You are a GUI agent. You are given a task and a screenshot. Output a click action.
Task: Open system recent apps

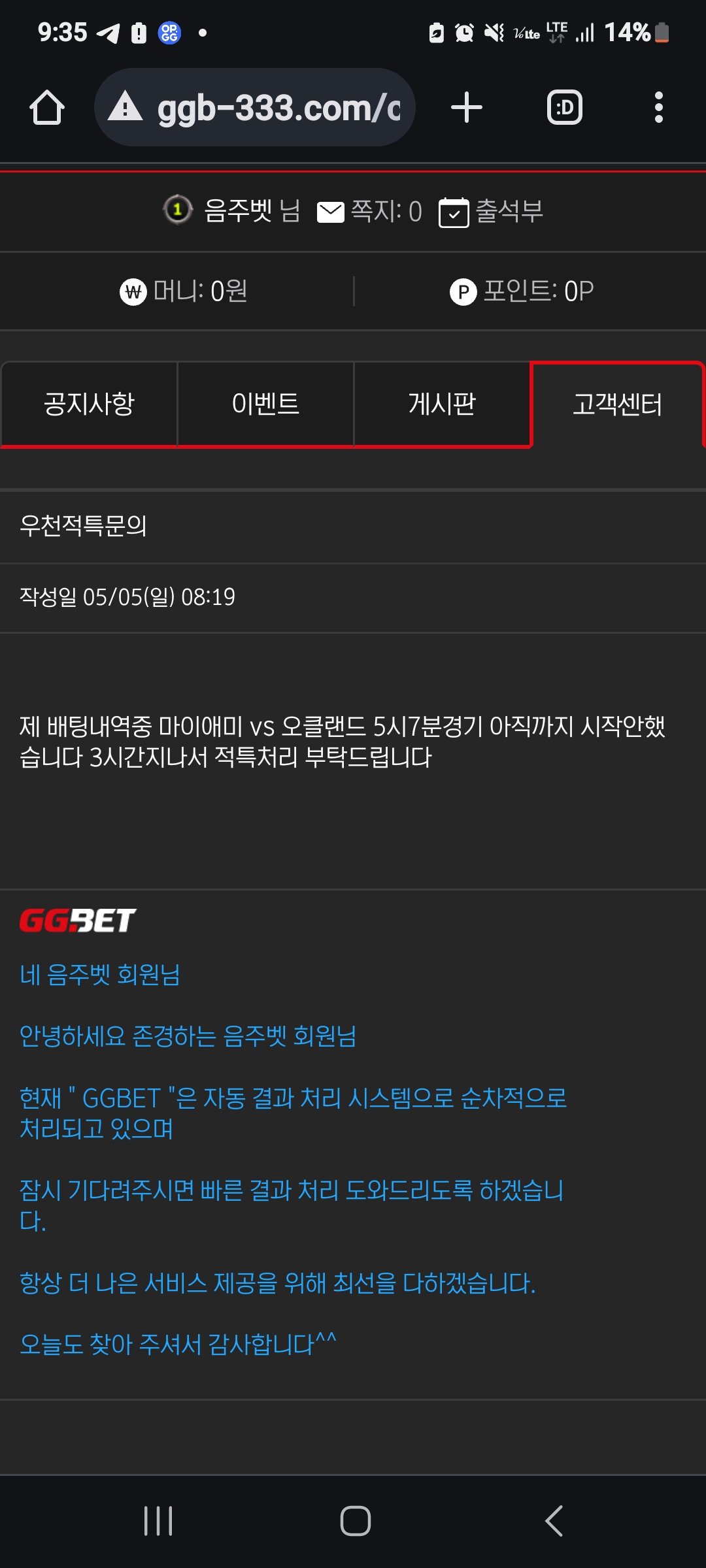(158, 1521)
